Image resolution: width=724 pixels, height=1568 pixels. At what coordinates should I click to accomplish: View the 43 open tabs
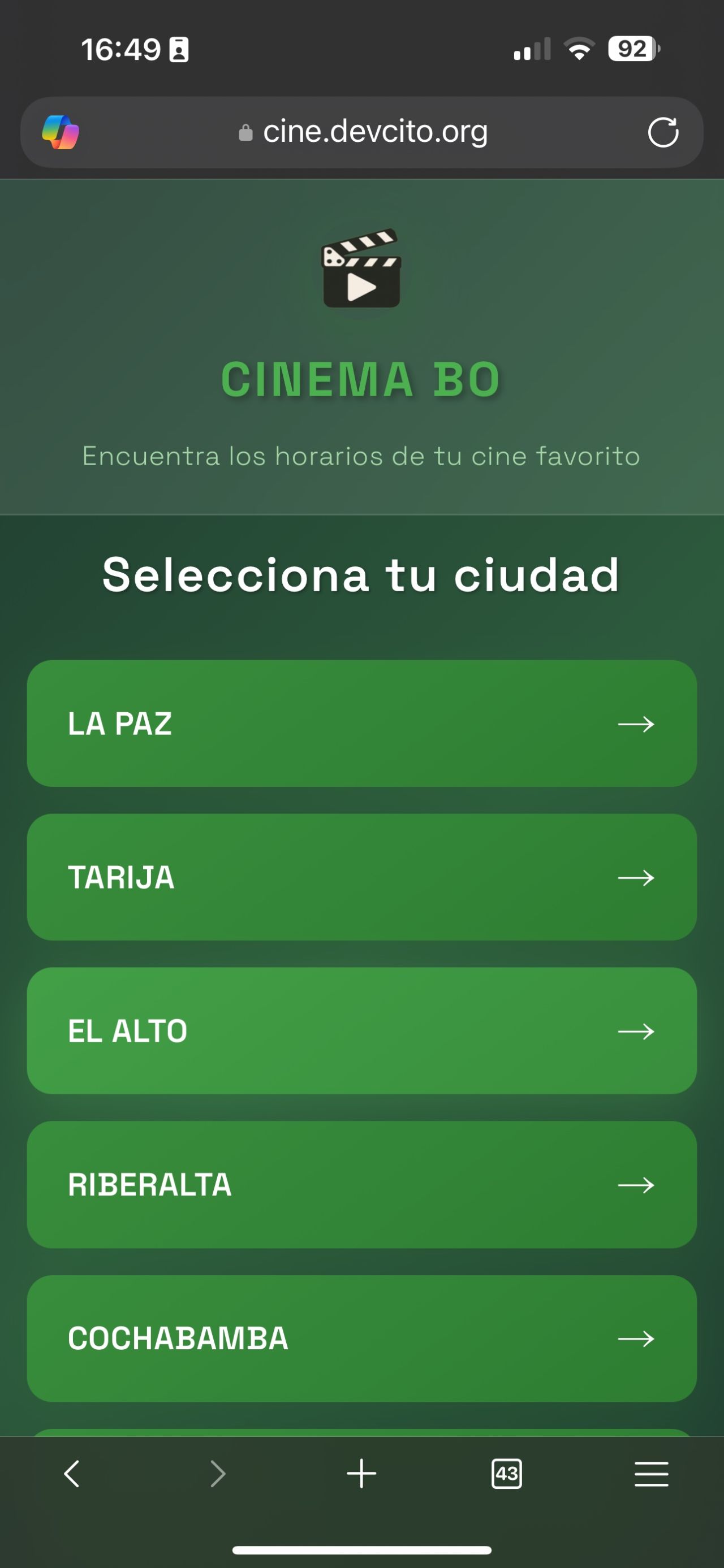(506, 1474)
